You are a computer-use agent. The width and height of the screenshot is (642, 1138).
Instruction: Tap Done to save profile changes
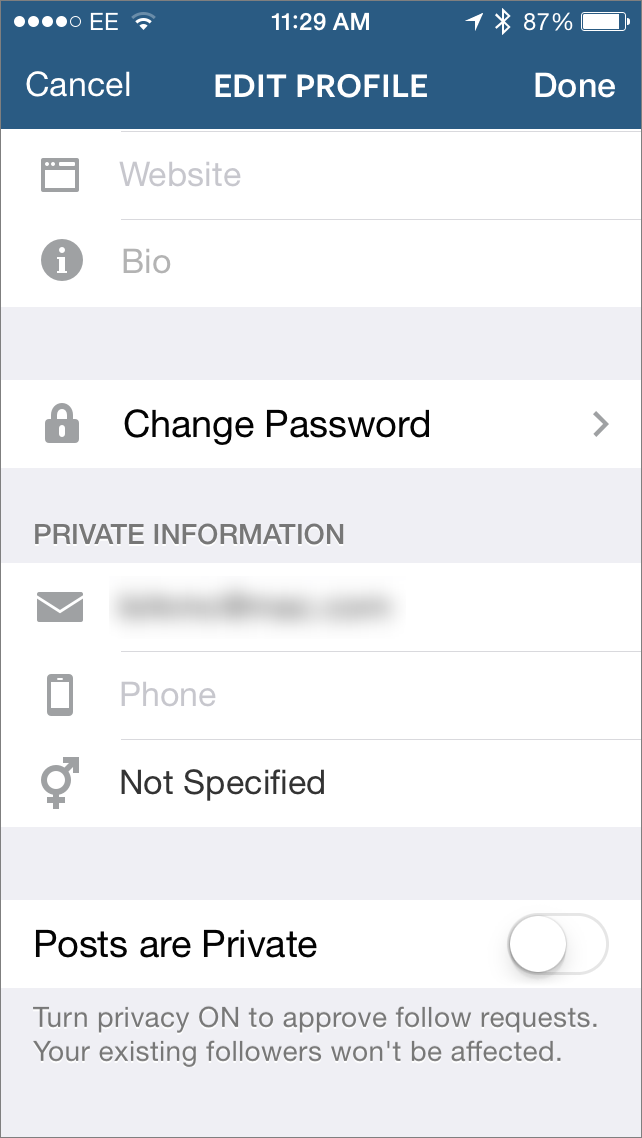click(575, 85)
